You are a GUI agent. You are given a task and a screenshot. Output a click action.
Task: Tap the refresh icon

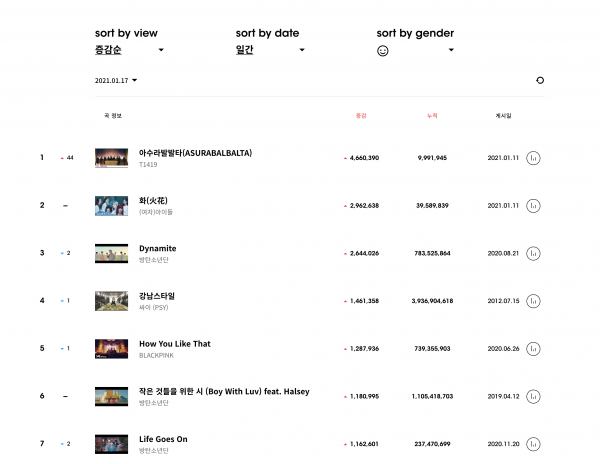pos(540,80)
